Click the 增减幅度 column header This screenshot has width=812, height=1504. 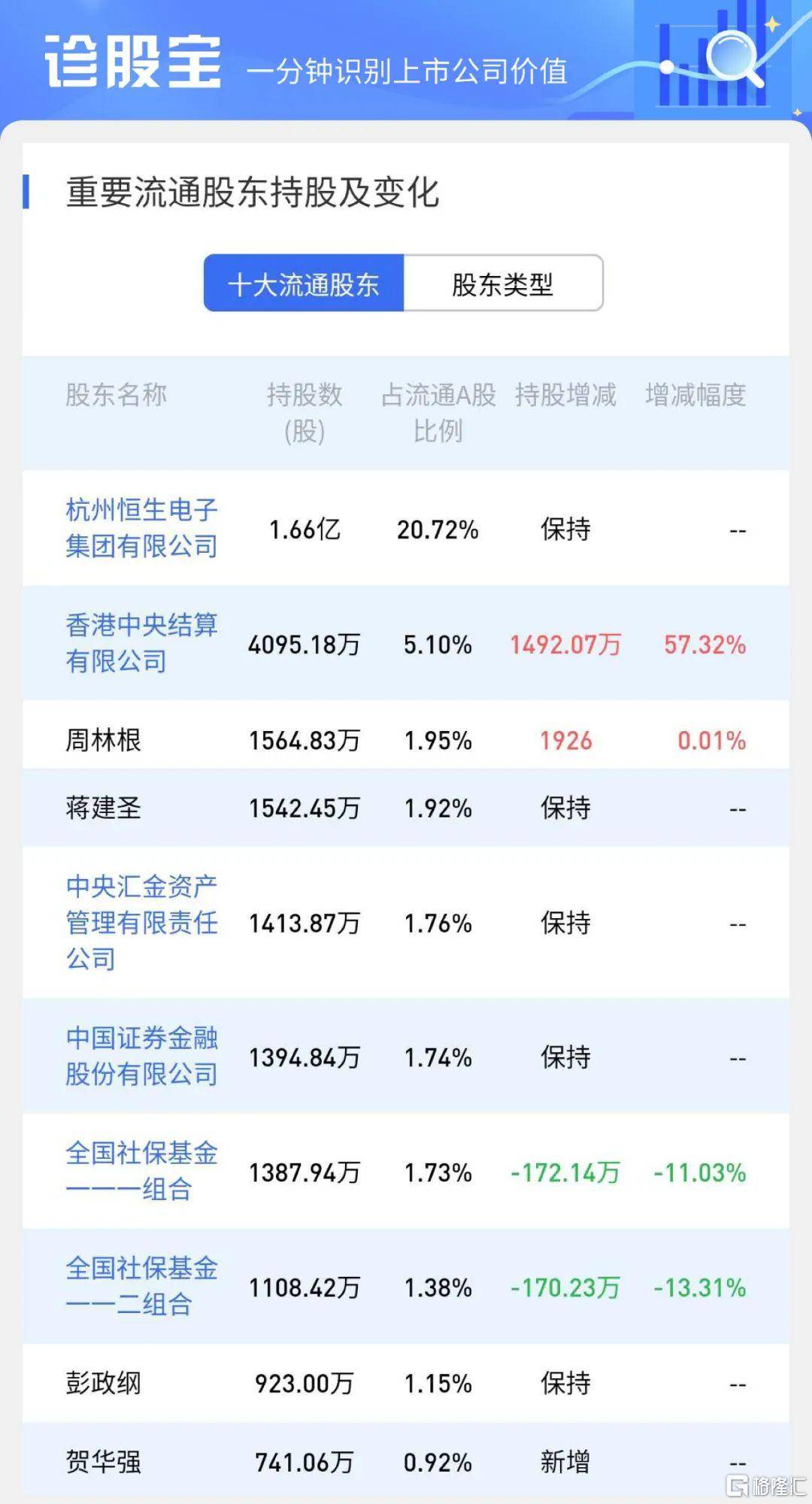694,397
